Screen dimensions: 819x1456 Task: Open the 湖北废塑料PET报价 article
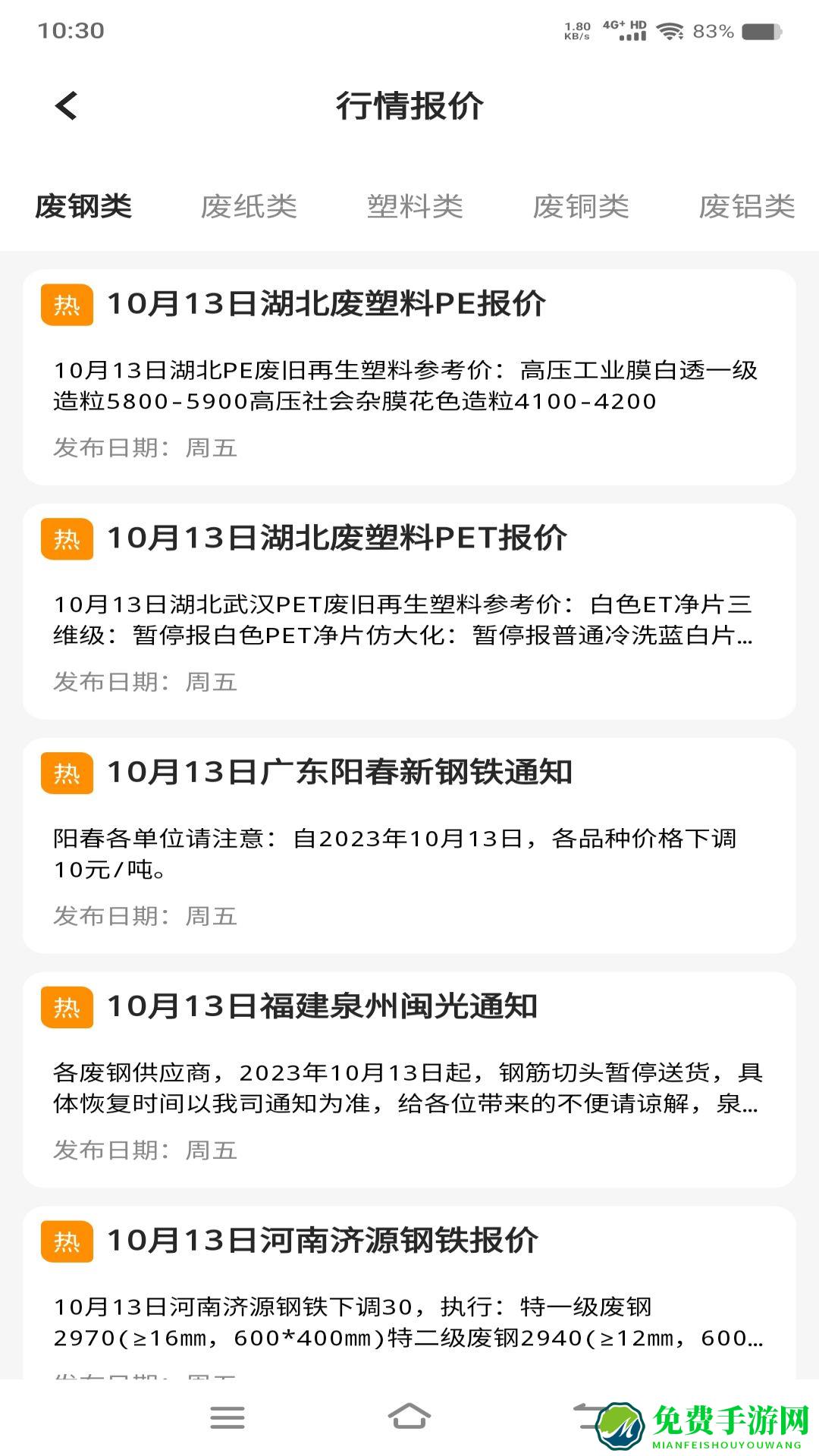[x=337, y=540]
